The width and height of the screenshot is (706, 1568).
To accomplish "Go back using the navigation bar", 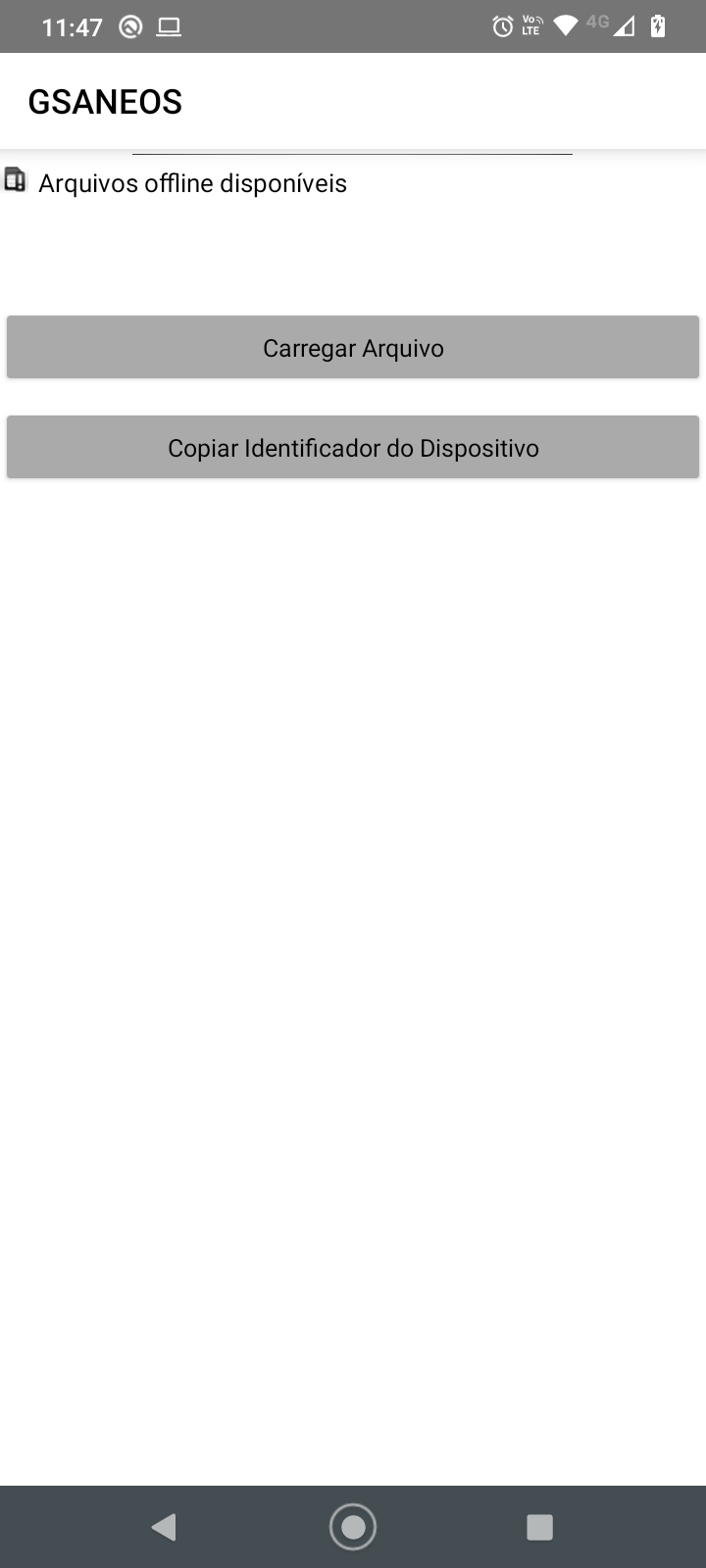I will [164, 1527].
